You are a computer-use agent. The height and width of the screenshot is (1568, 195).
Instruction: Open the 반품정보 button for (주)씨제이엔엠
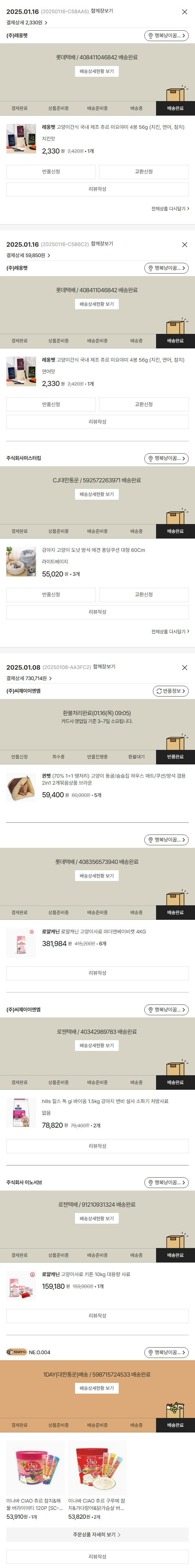click(170, 691)
